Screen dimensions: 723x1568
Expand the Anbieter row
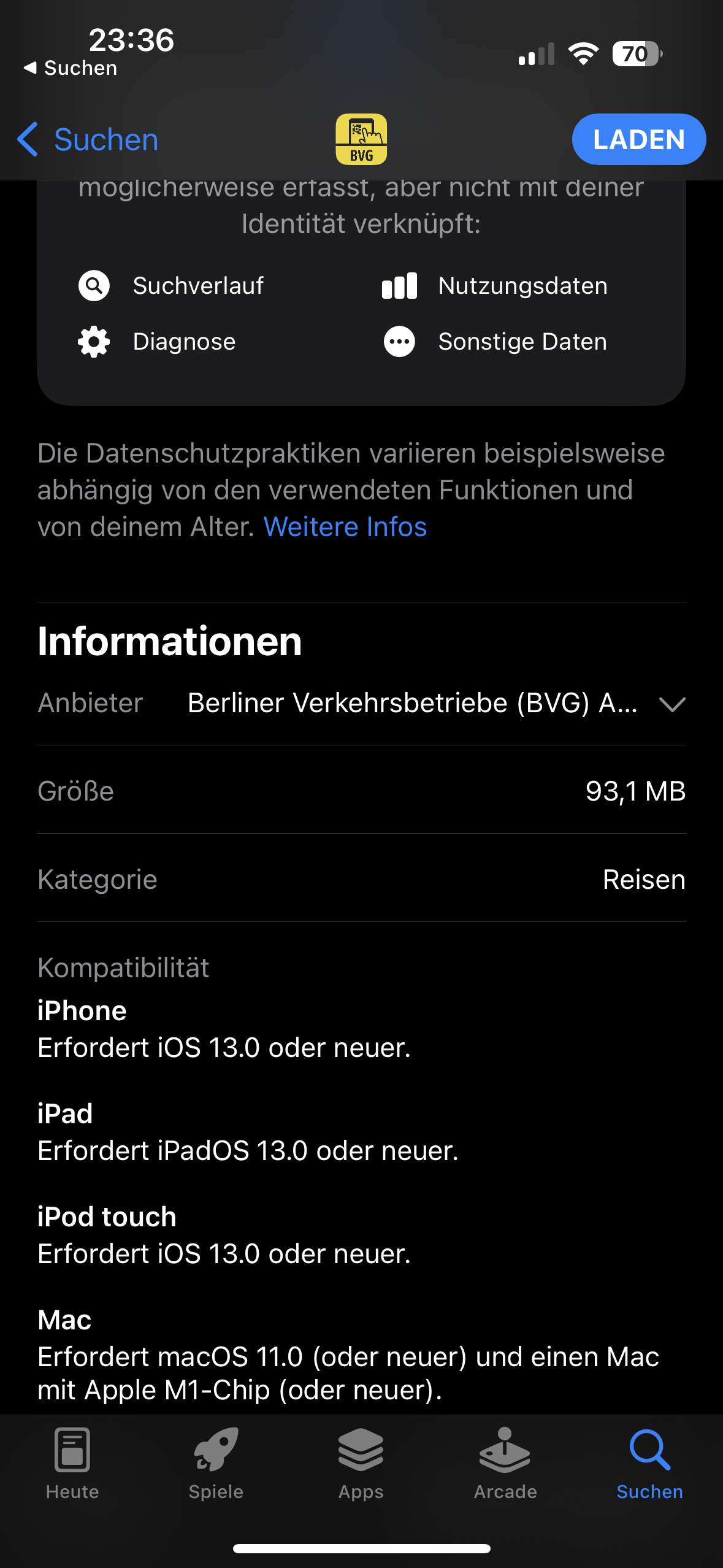[x=671, y=704]
